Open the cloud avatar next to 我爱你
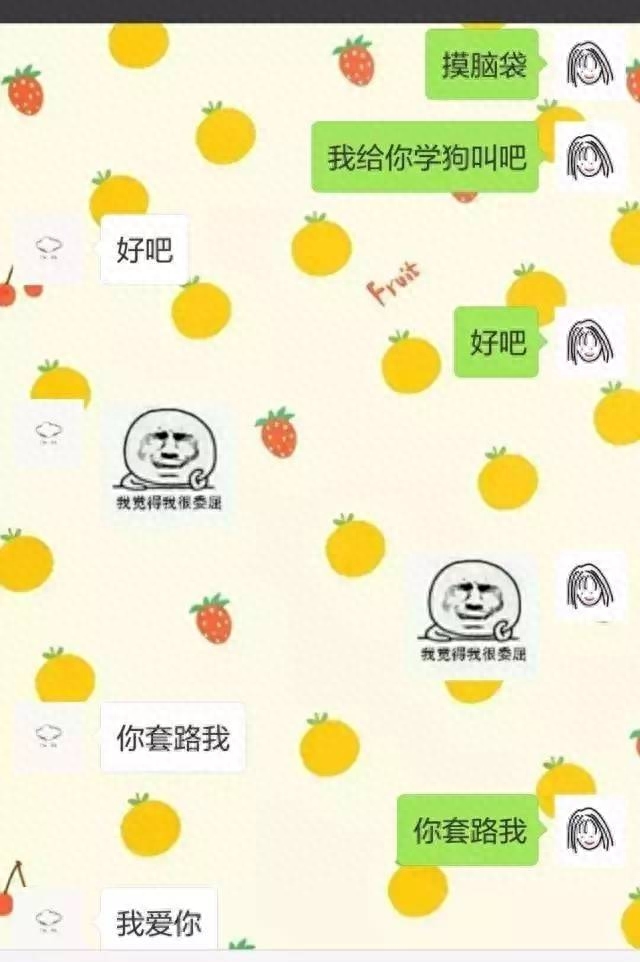The height and width of the screenshot is (962, 640). tap(49, 920)
